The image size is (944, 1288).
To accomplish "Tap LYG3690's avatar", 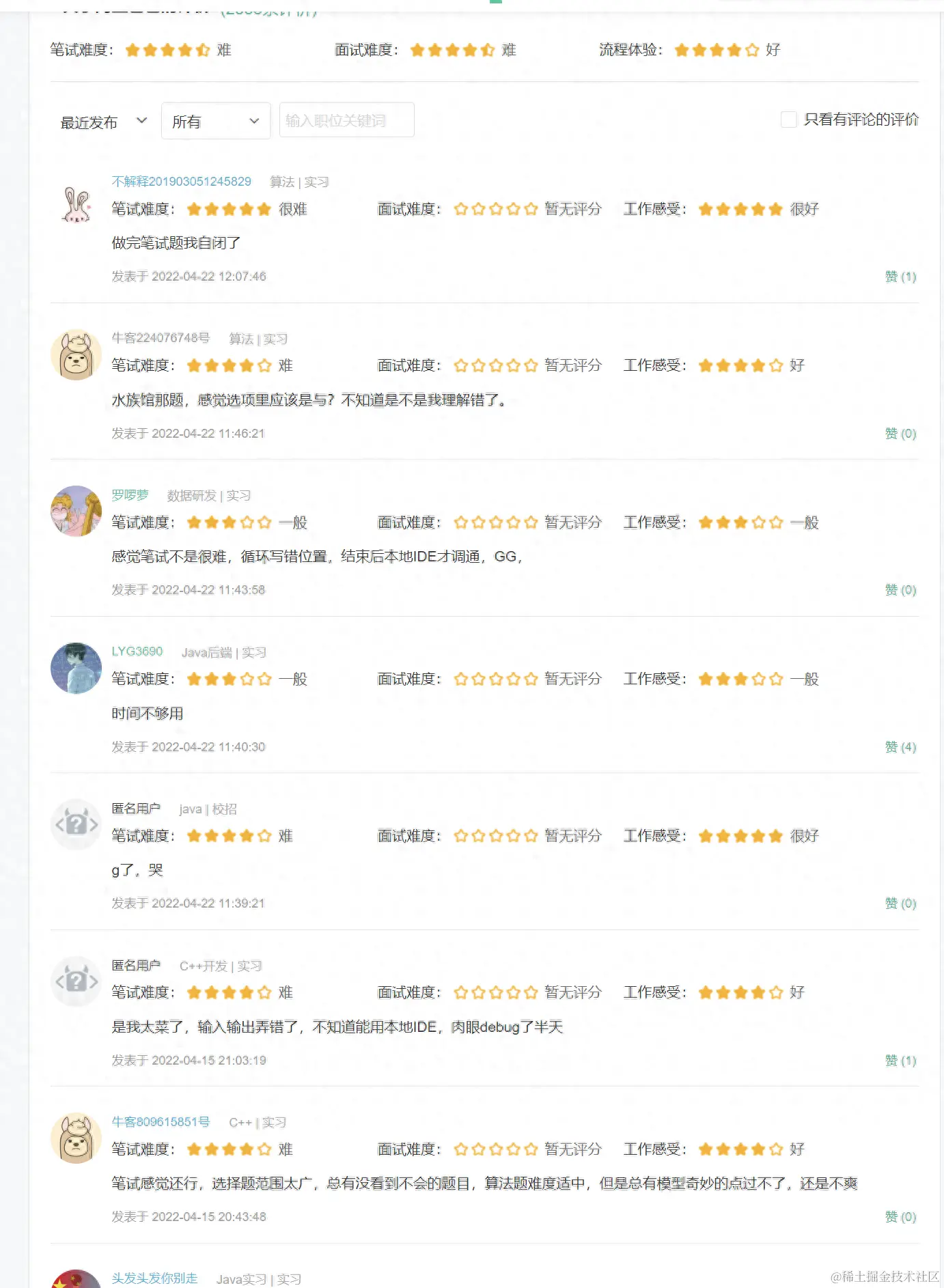I will point(76,668).
